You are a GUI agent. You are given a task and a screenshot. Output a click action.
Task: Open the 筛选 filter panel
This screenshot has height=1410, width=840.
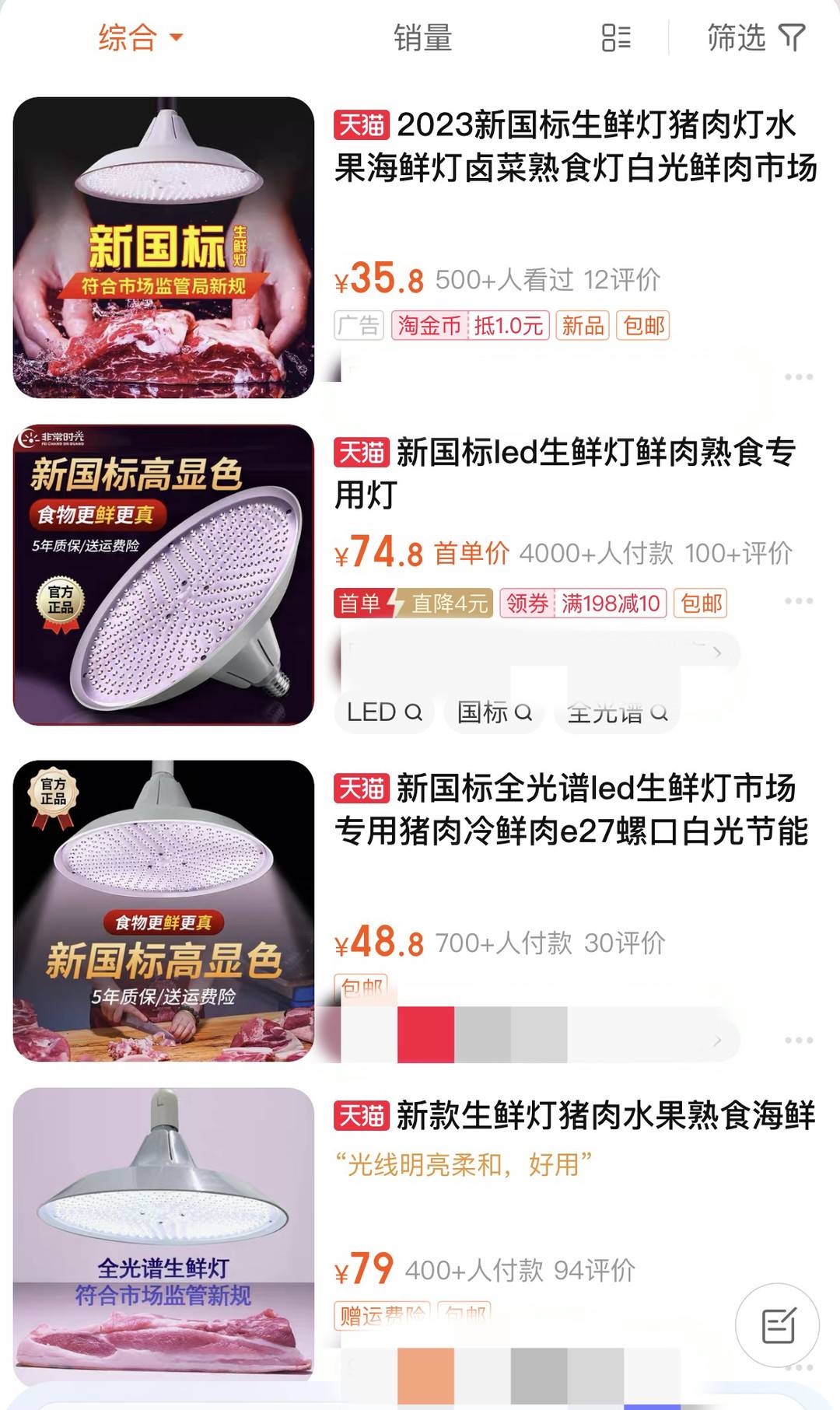click(755, 37)
